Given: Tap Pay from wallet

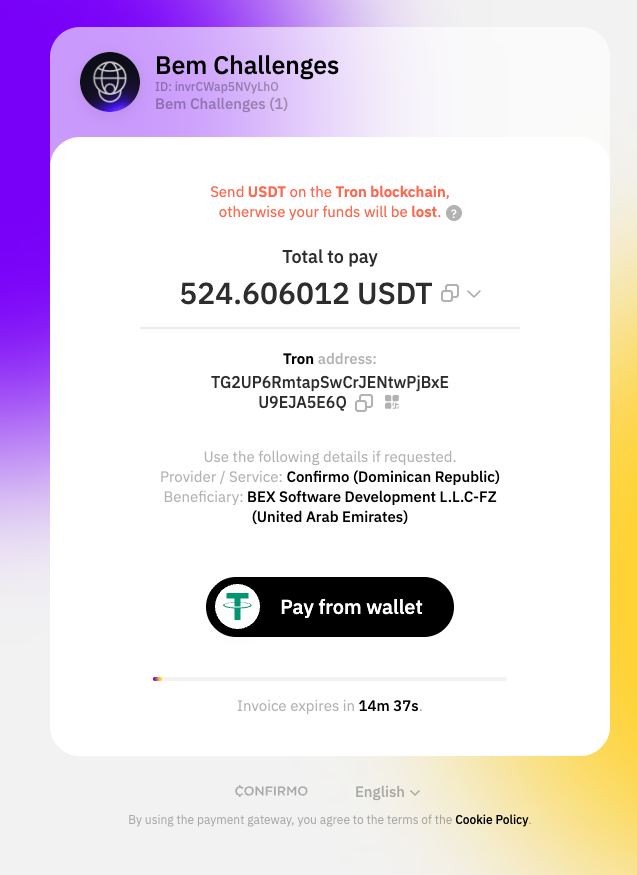Looking at the screenshot, I should tap(330, 607).
